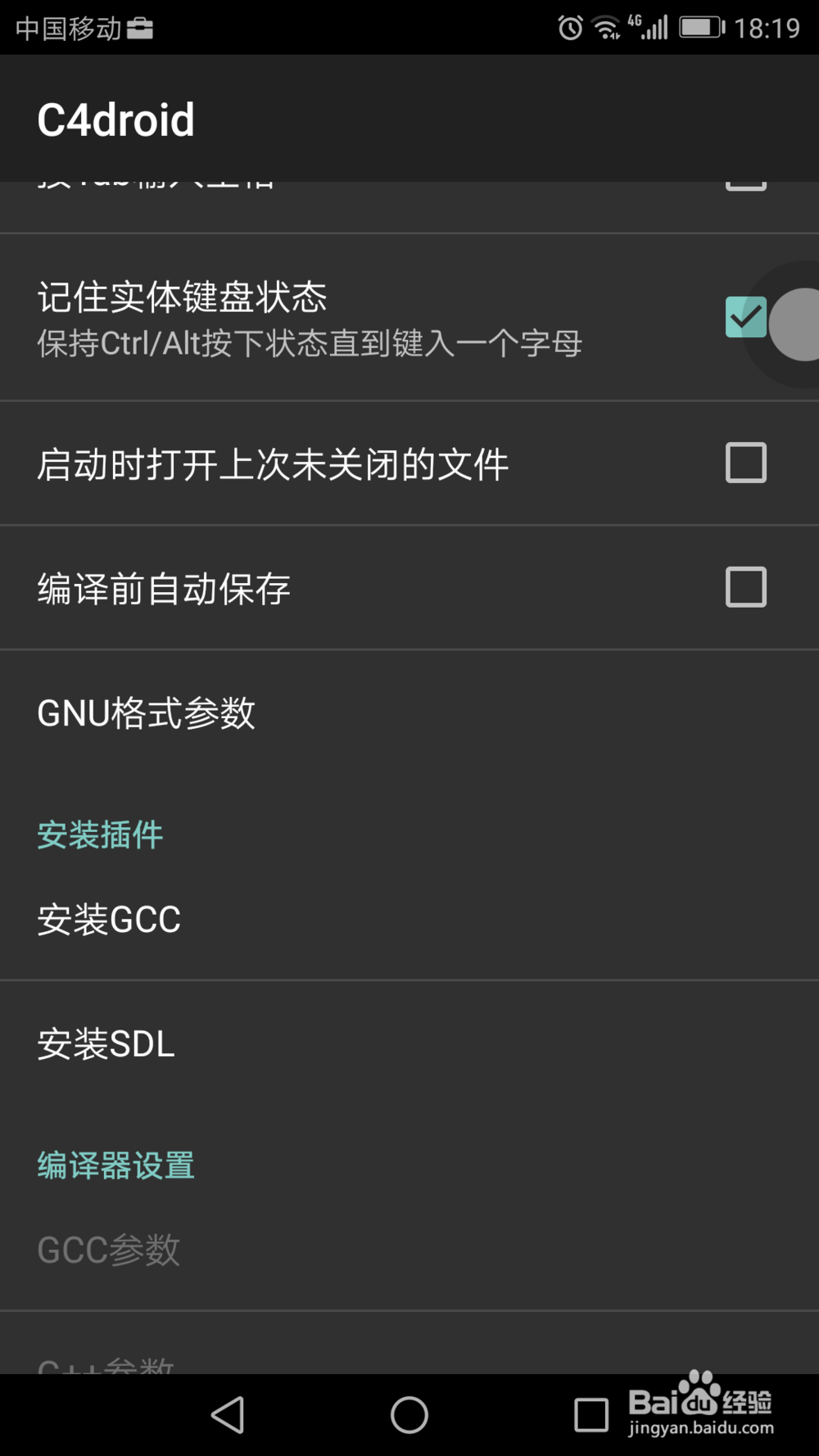
Task: Enable 启动时打开上次未关闭的文件
Action: [745, 463]
